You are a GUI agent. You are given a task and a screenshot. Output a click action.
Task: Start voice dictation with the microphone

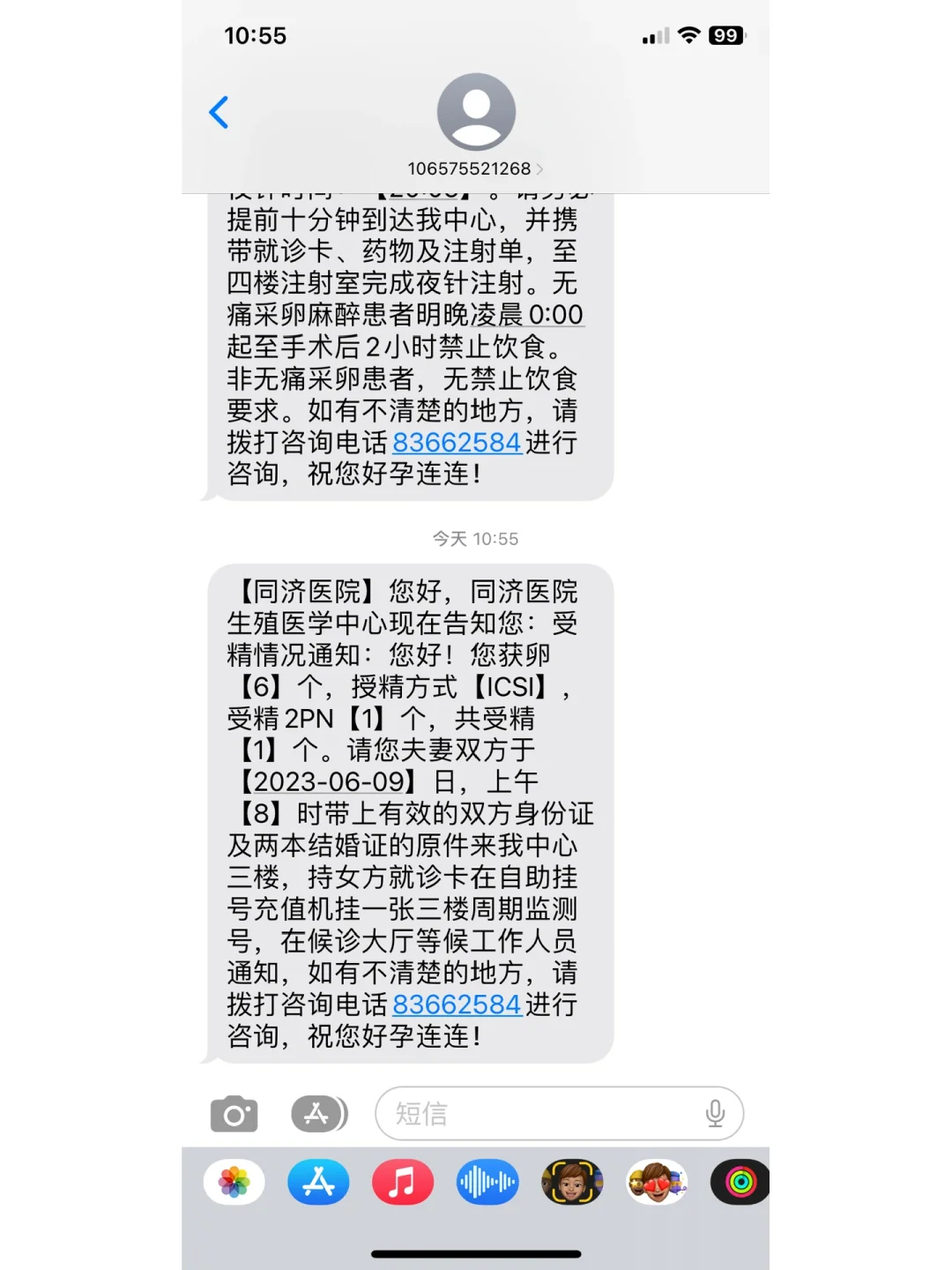[715, 1114]
